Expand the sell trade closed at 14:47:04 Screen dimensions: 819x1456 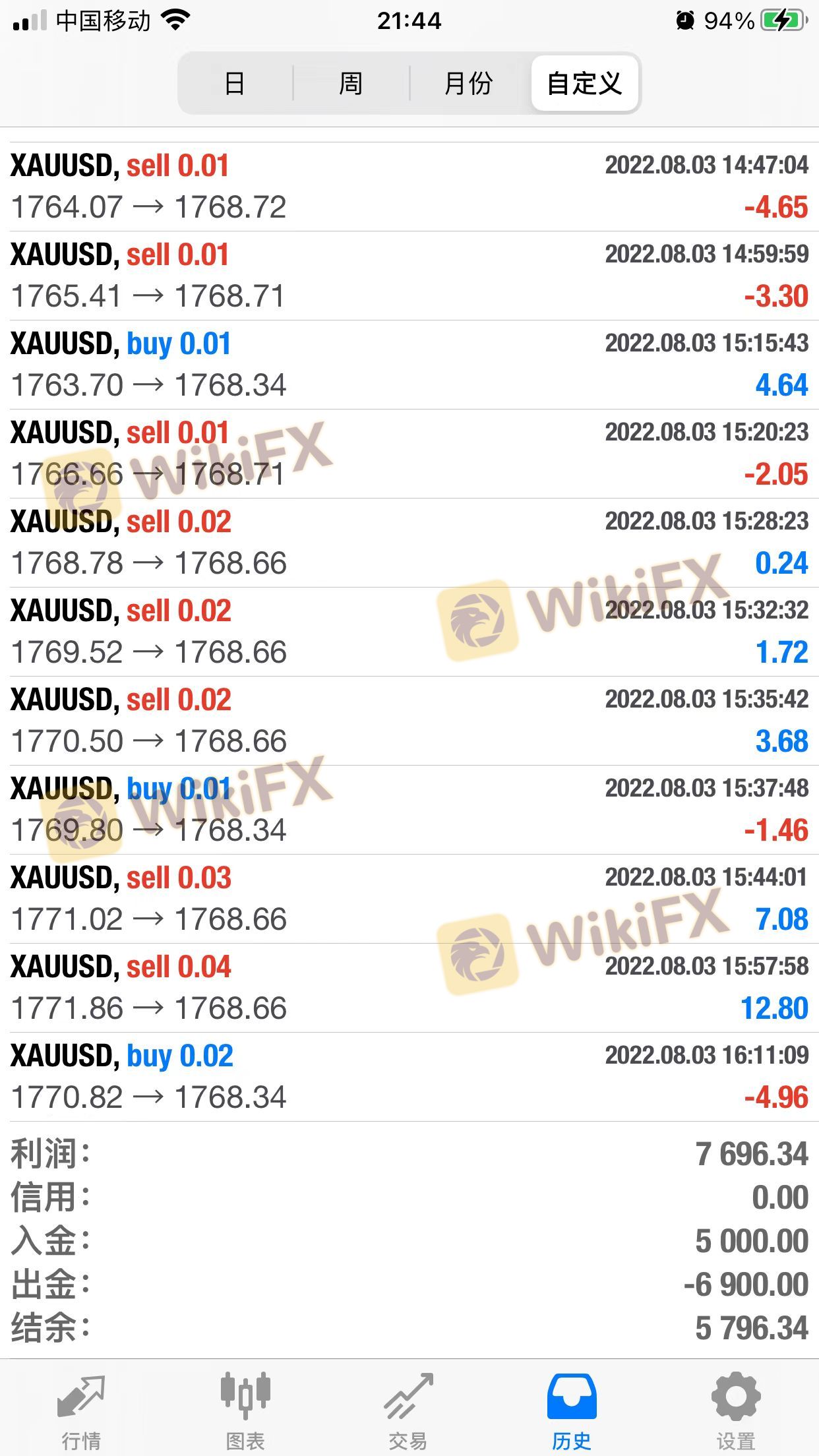point(409,187)
